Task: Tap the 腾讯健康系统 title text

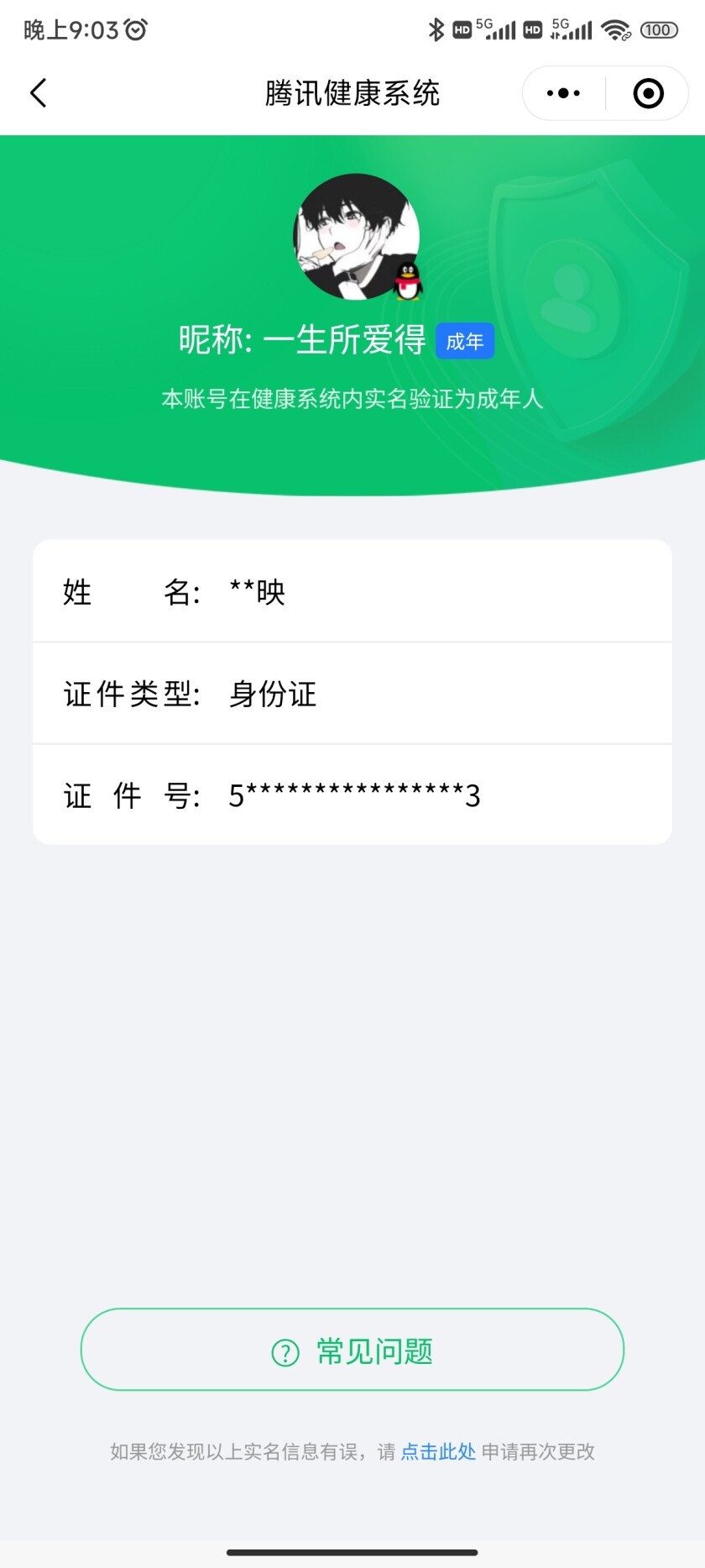Action: (x=352, y=93)
